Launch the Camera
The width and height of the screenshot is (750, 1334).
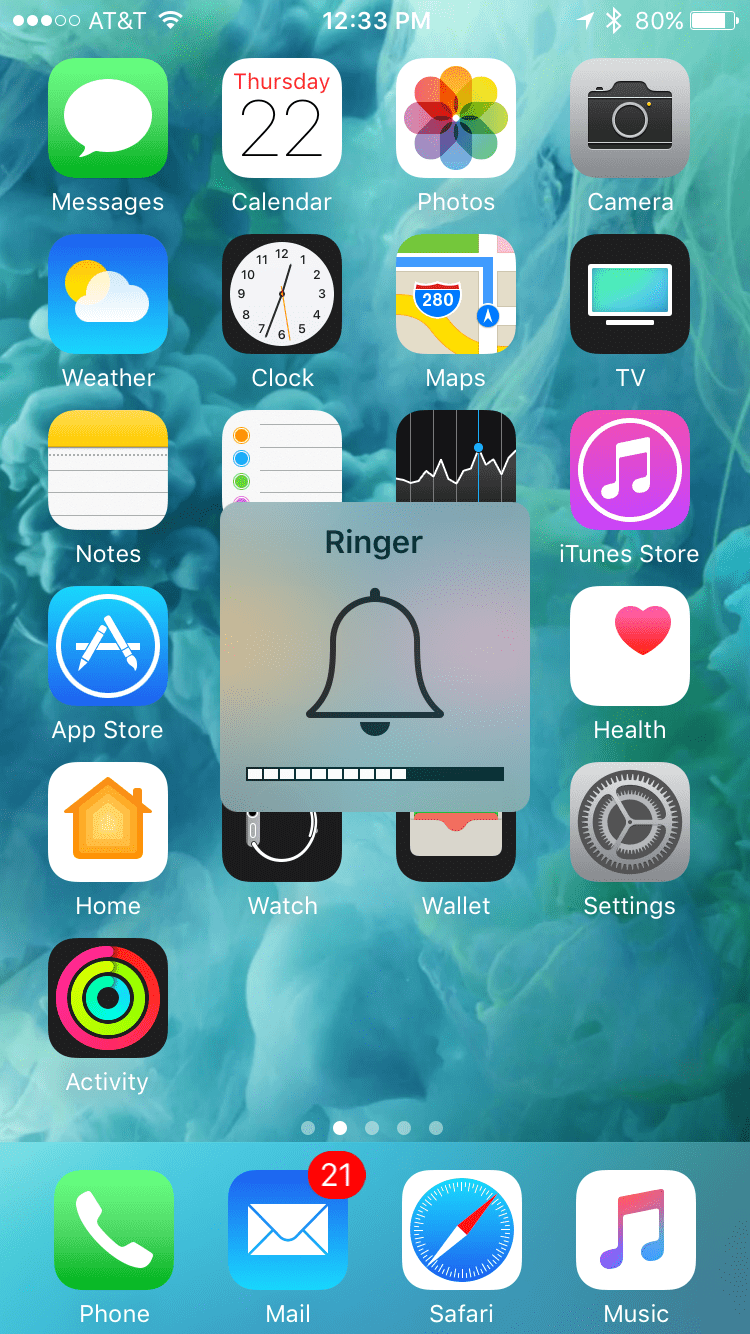629,117
